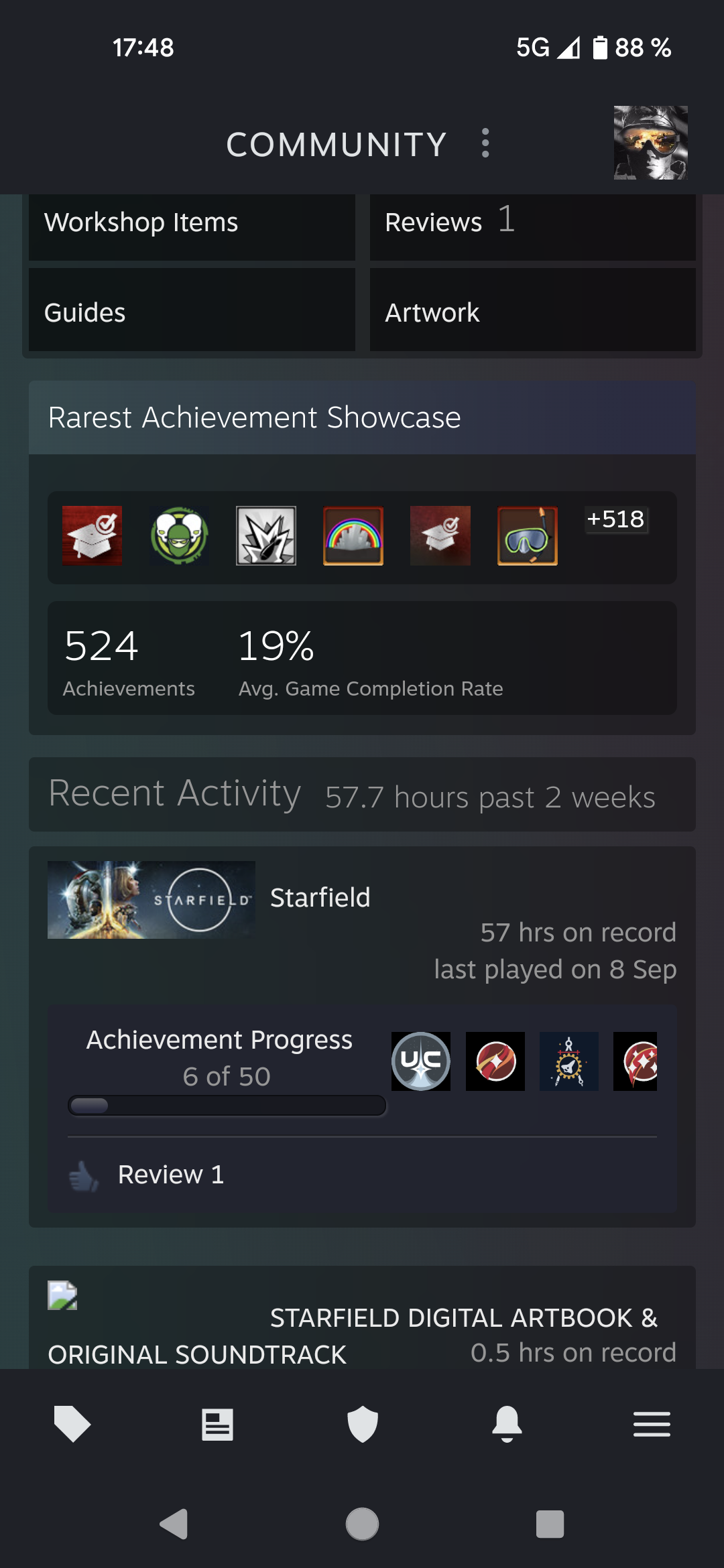Open Artwork
Image resolution: width=724 pixels, height=1568 pixels.
532,312
